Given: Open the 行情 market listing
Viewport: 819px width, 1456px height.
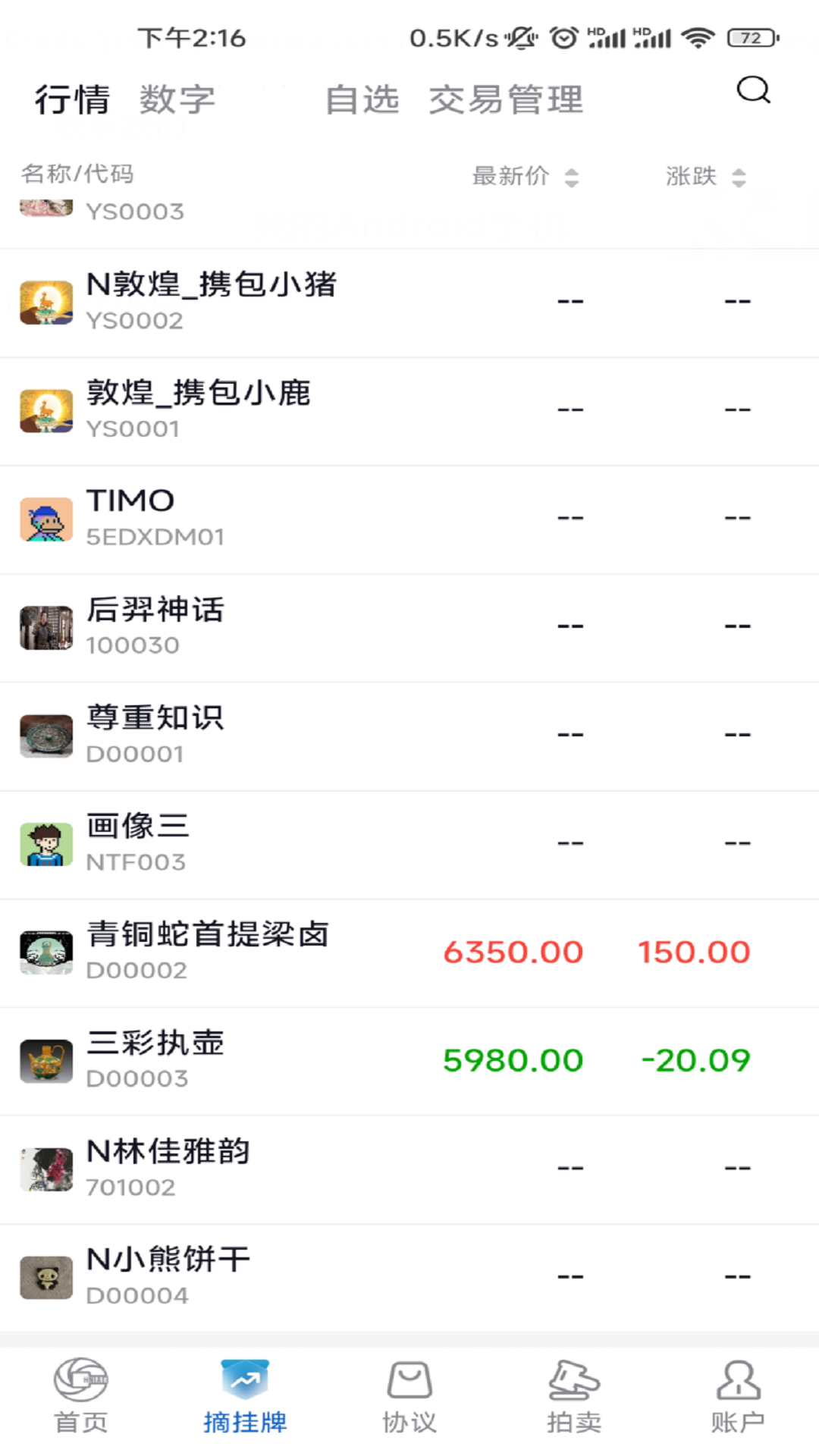Looking at the screenshot, I should tap(74, 99).
